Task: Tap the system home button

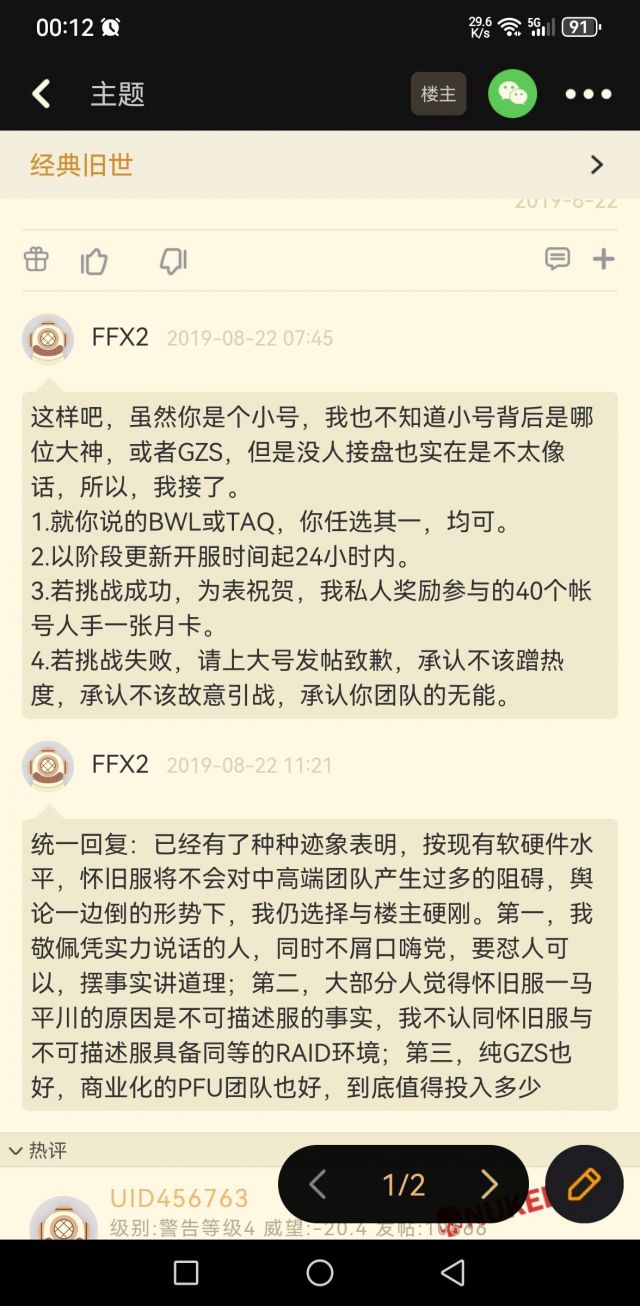Action: 320,1272
